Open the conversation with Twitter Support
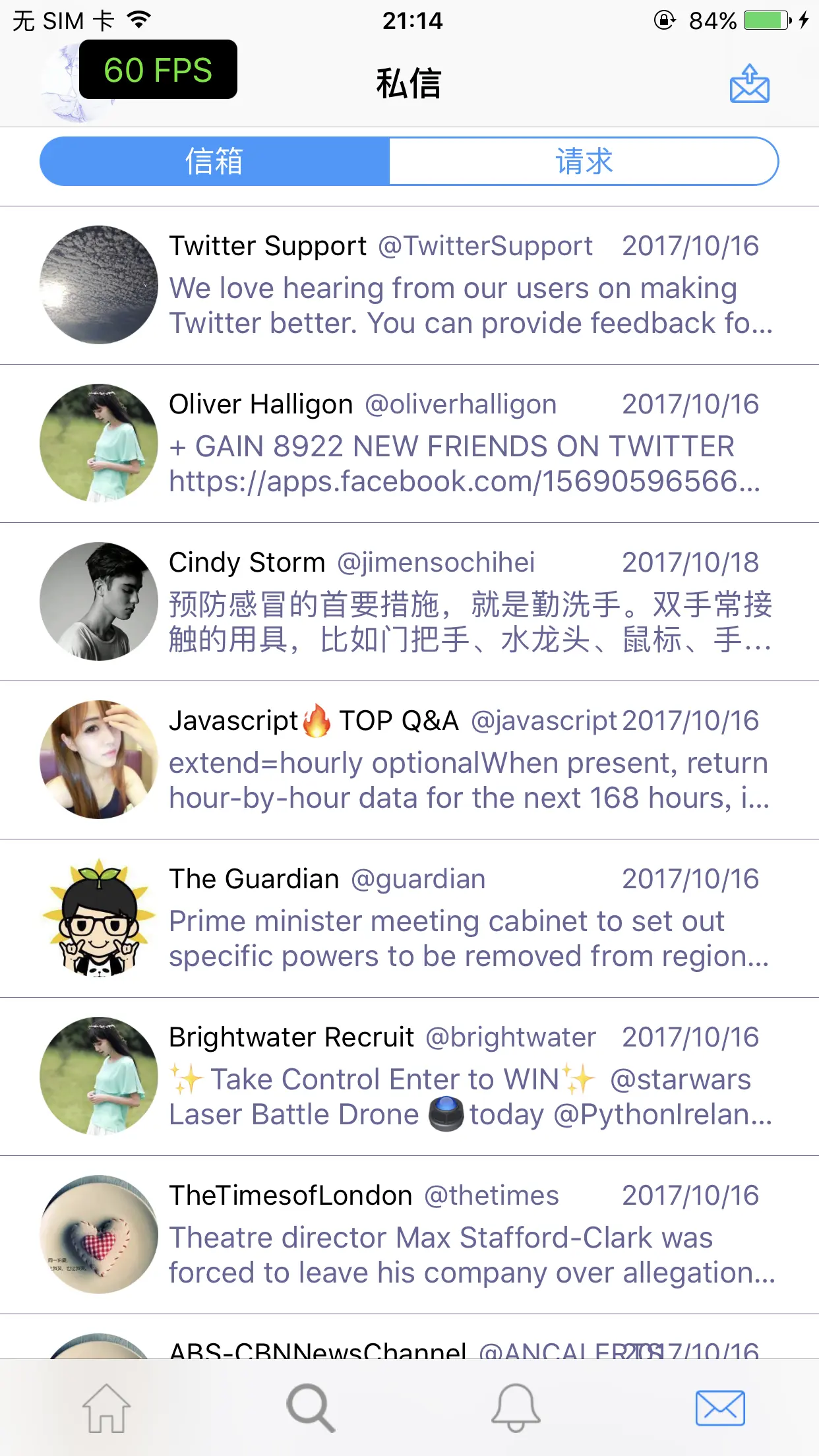 point(409,285)
